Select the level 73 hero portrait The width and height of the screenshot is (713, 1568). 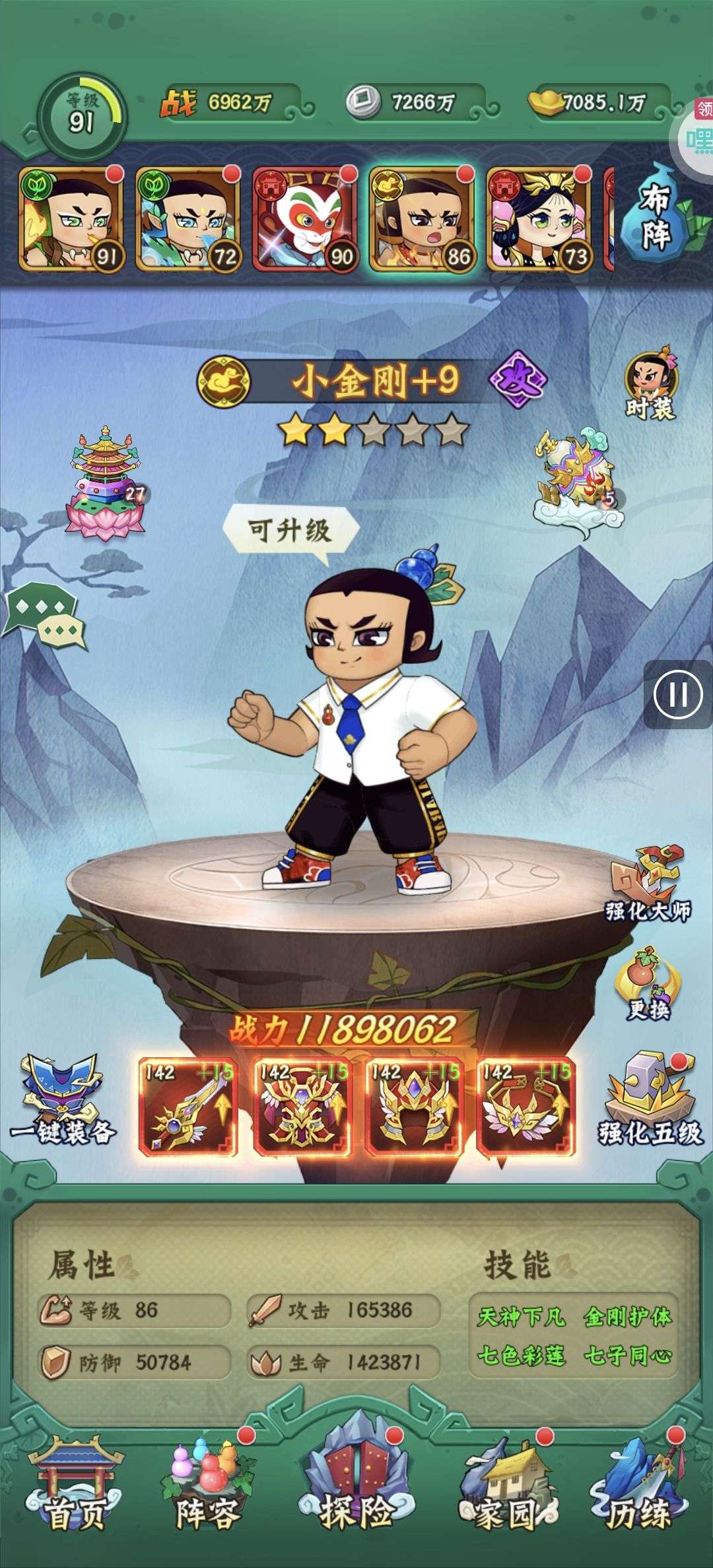[539, 218]
